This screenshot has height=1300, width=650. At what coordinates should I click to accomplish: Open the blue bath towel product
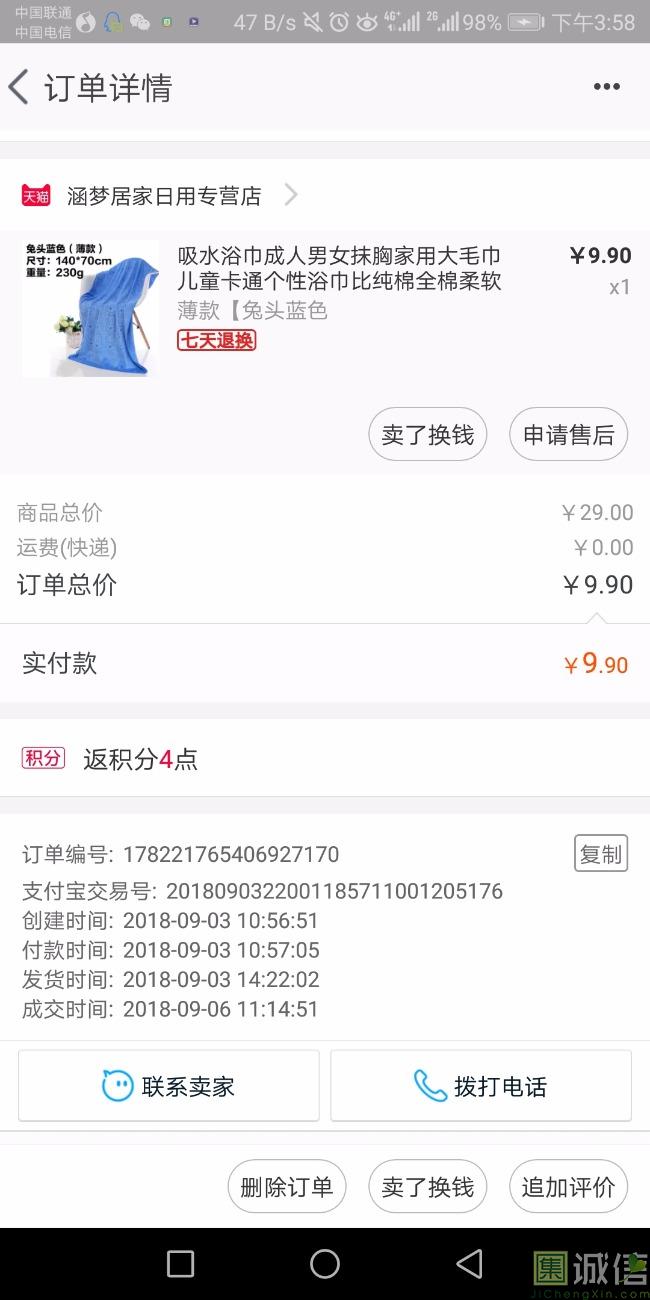pos(90,308)
